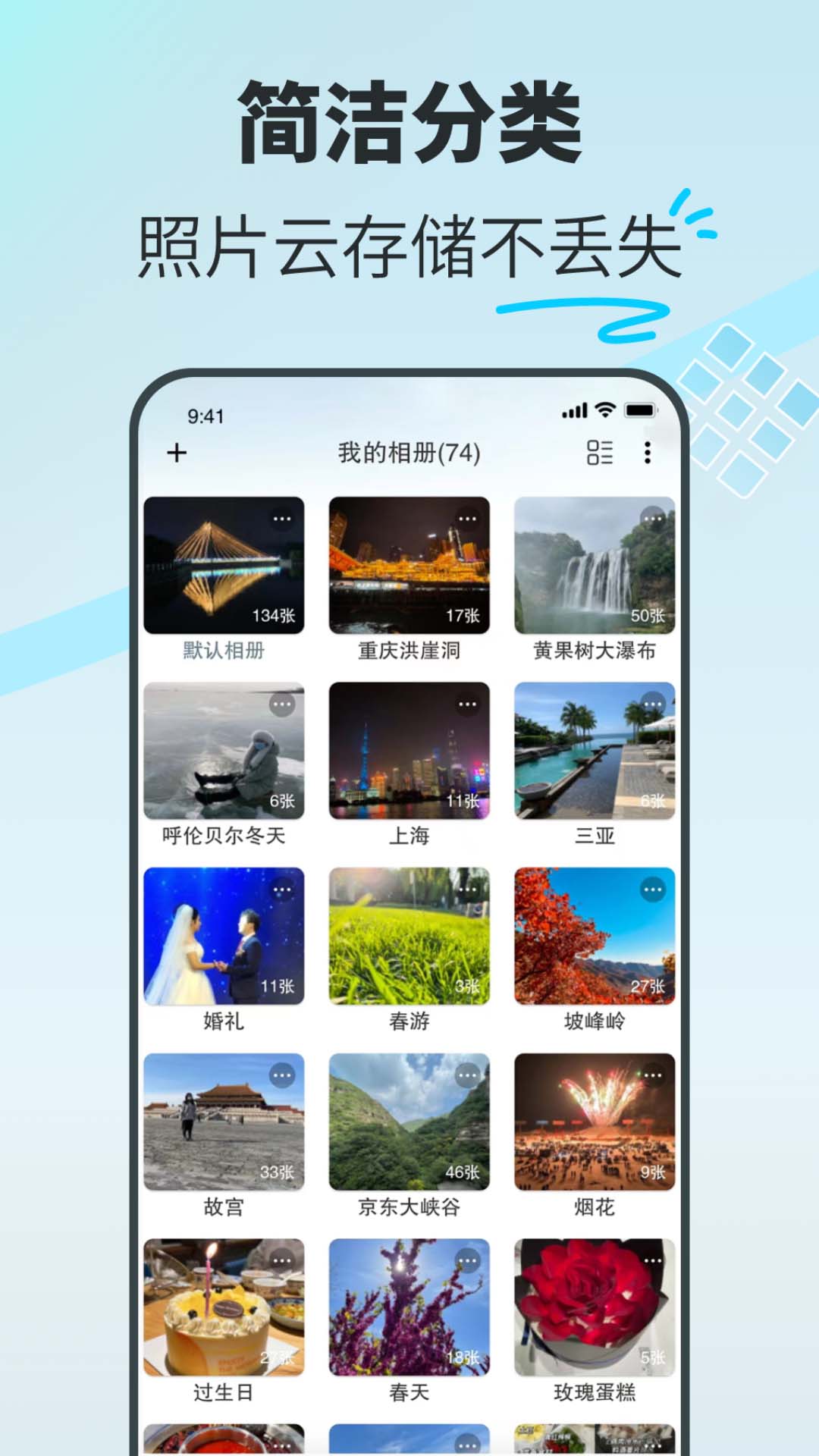Open the 春游 album thumbnail
Image resolution: width=819 pixels, height=1456 pixels.
(409, 937)
